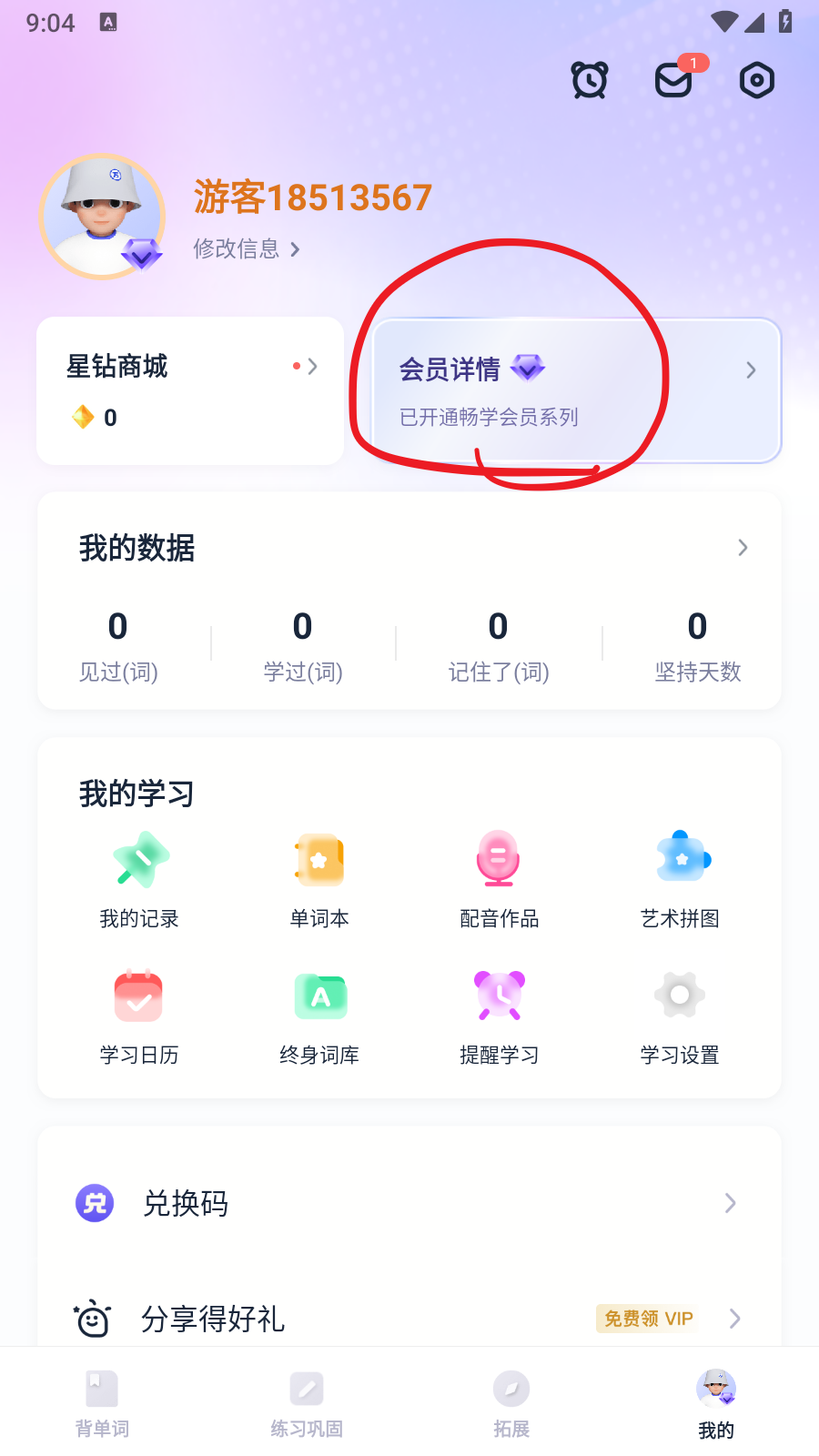Image resolution: width=819 pixels, height=1456 pixels.
Task: Open 学习日历 (Study Calendar)
Action: [x=137, y=1013]
